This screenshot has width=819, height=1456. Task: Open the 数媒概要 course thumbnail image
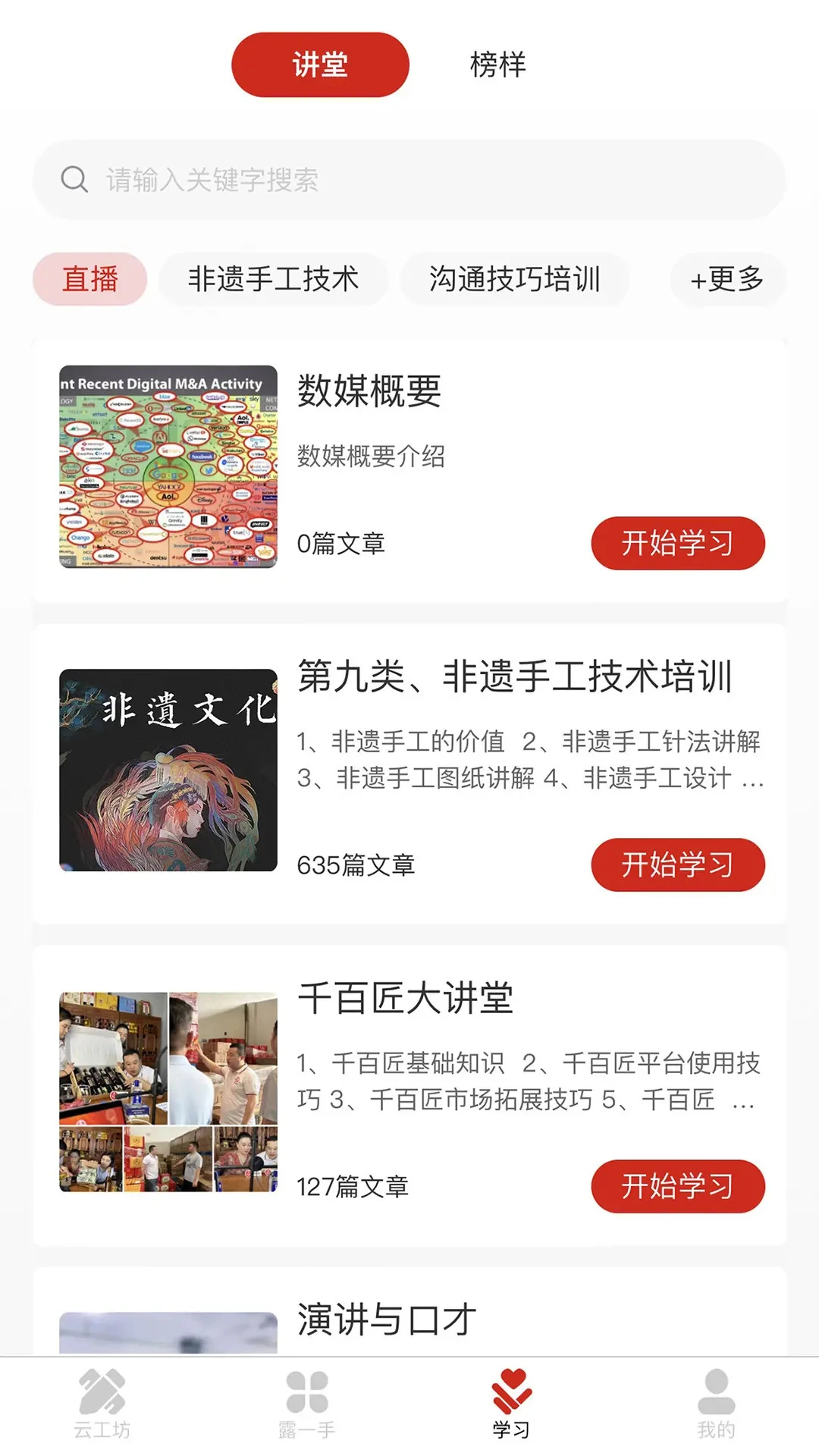tap(167, 466)
